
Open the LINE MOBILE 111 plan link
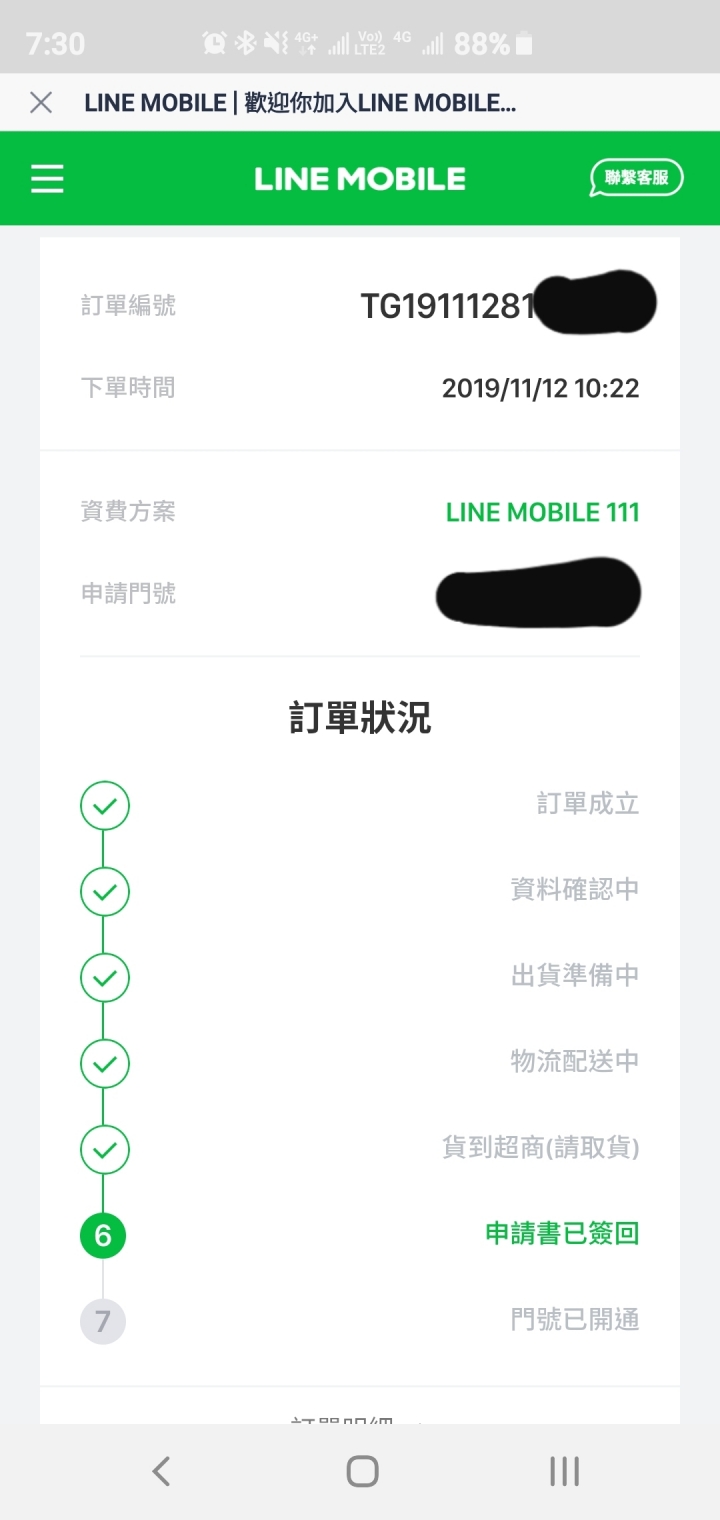(542, 512)
